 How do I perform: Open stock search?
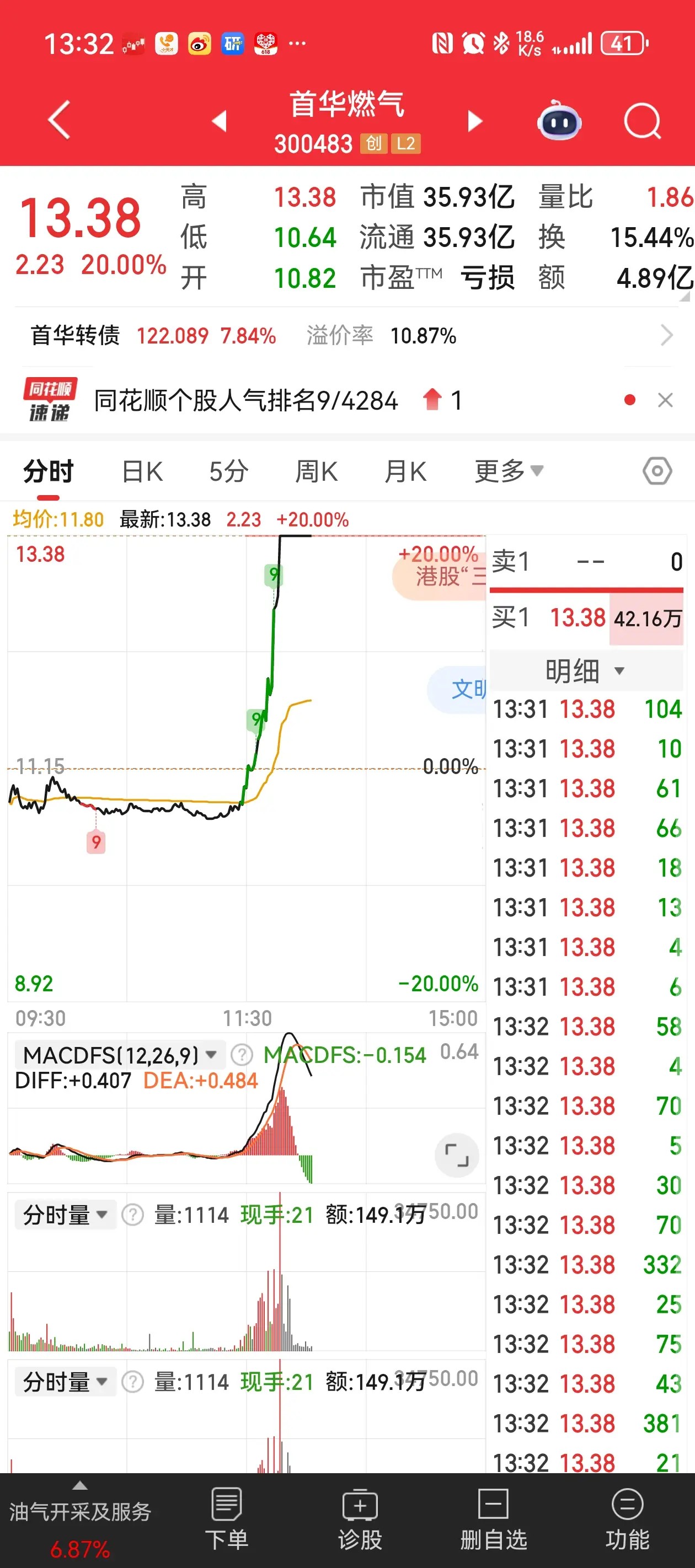642,121
